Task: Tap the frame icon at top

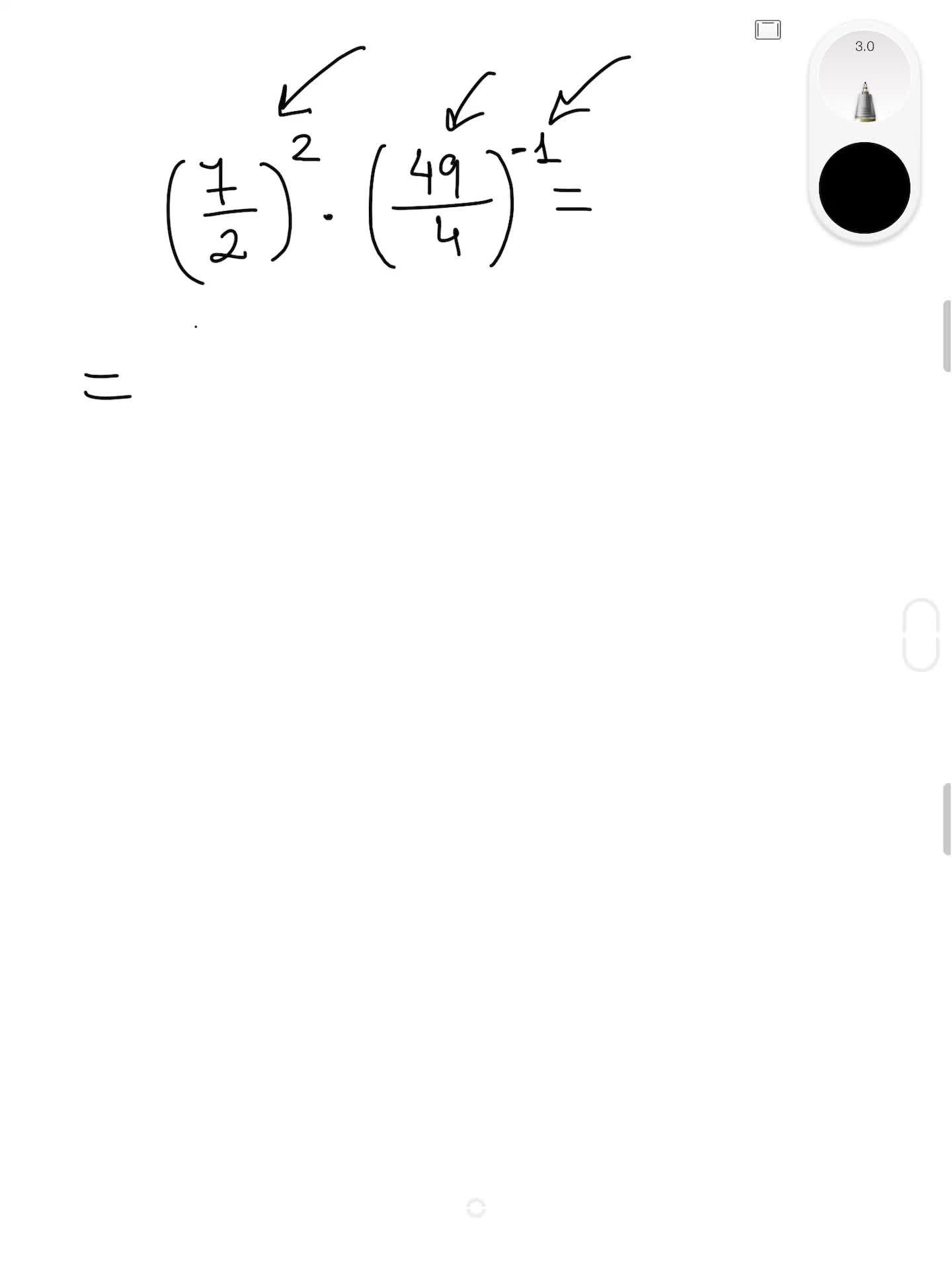Action: (x=768, y=30)
